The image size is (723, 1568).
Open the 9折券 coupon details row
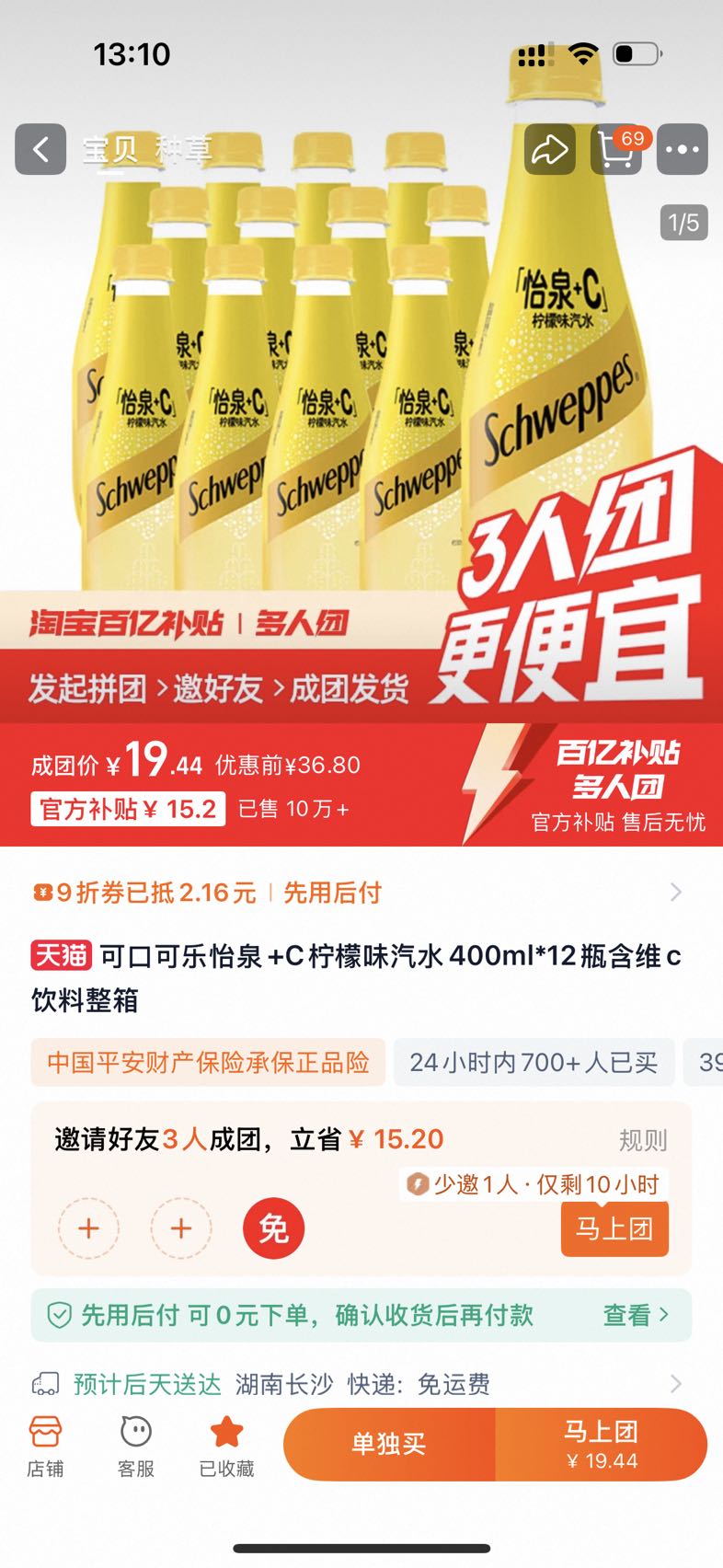[361, 893]
